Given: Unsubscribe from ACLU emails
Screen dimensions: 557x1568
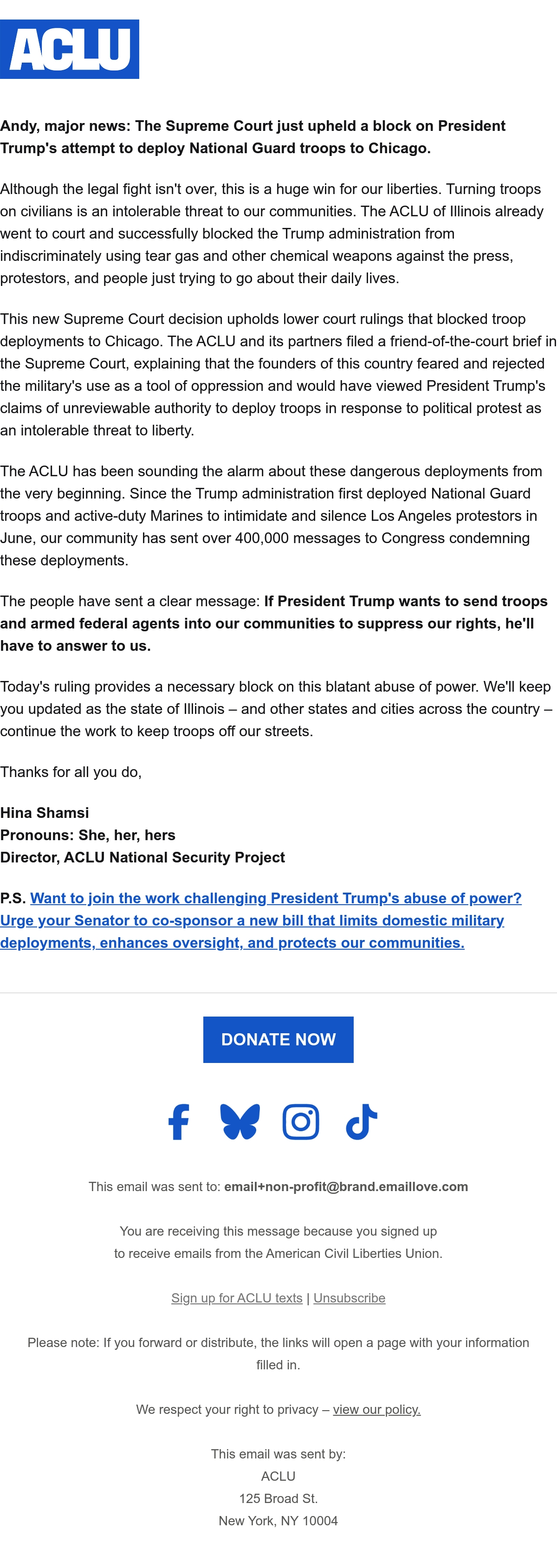Looking at the screenshot, I should pyautogui.click(x=350, y=1298).
